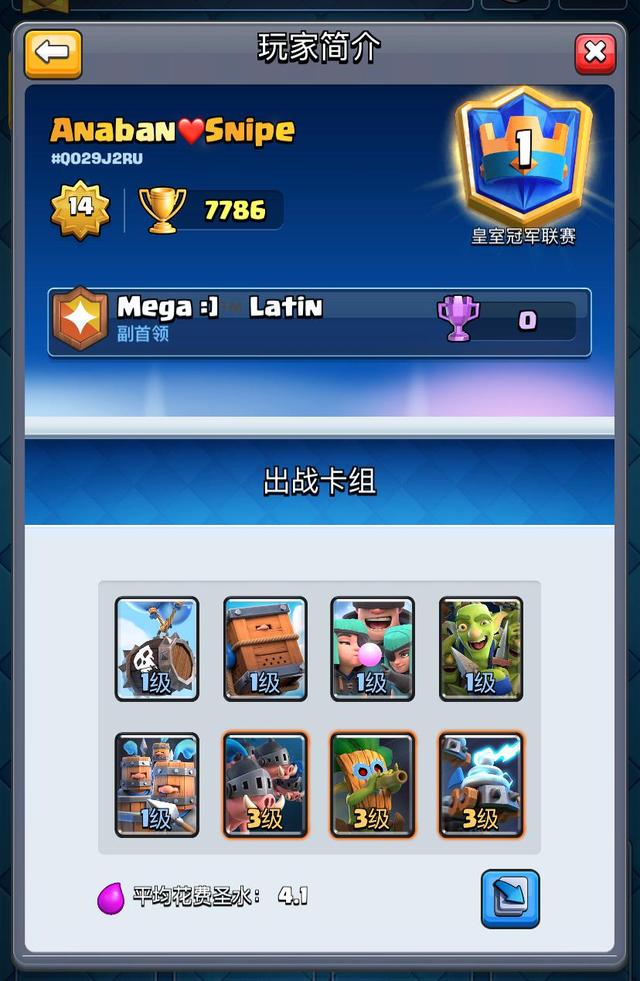Copy the battle deck with blue arrow button
The height and width of the screenshot is (981, 640).
(x=510, y=897)
